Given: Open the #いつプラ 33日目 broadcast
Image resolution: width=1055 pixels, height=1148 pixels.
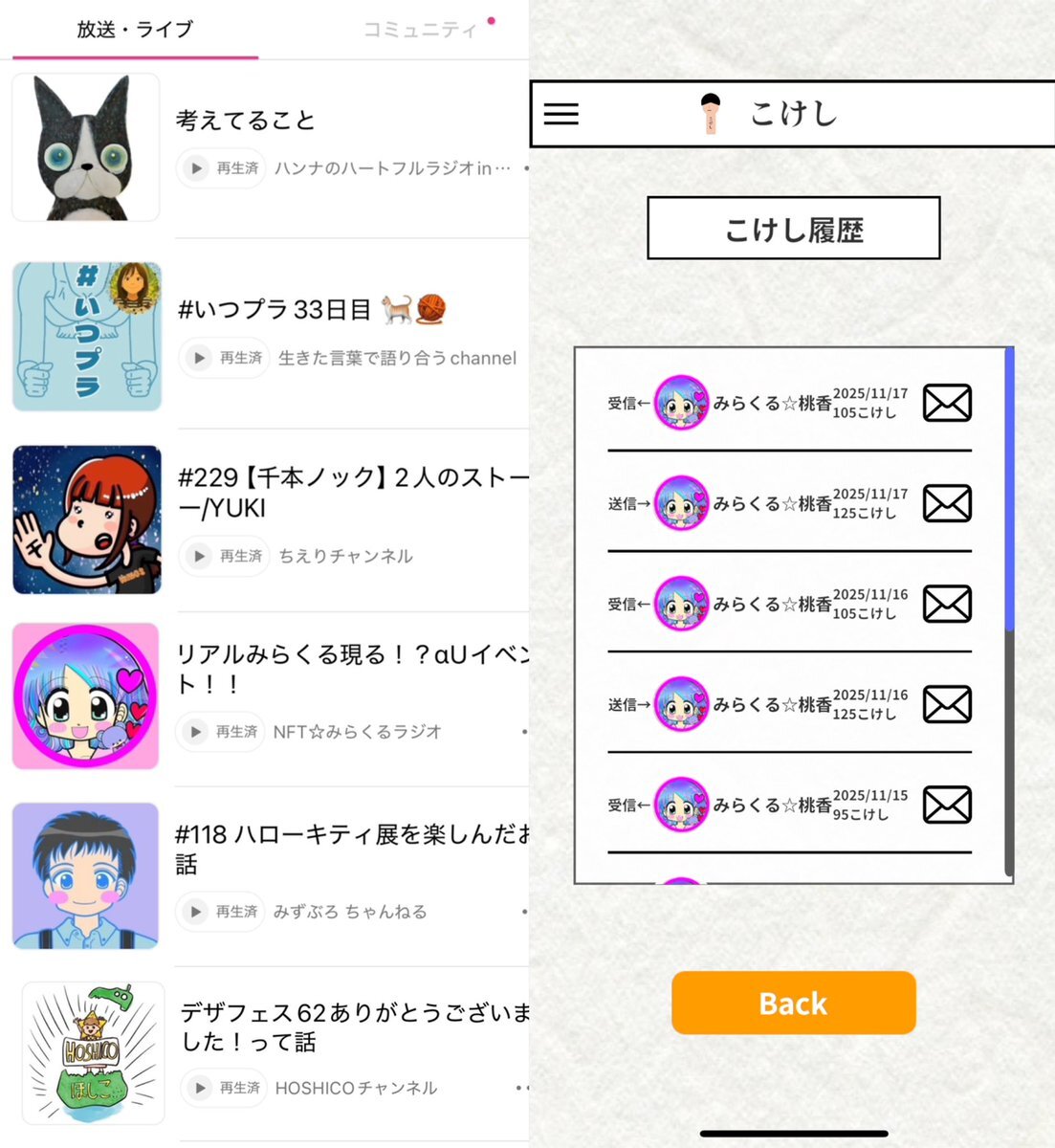Looking at the screenshot, I should point(275,310).
